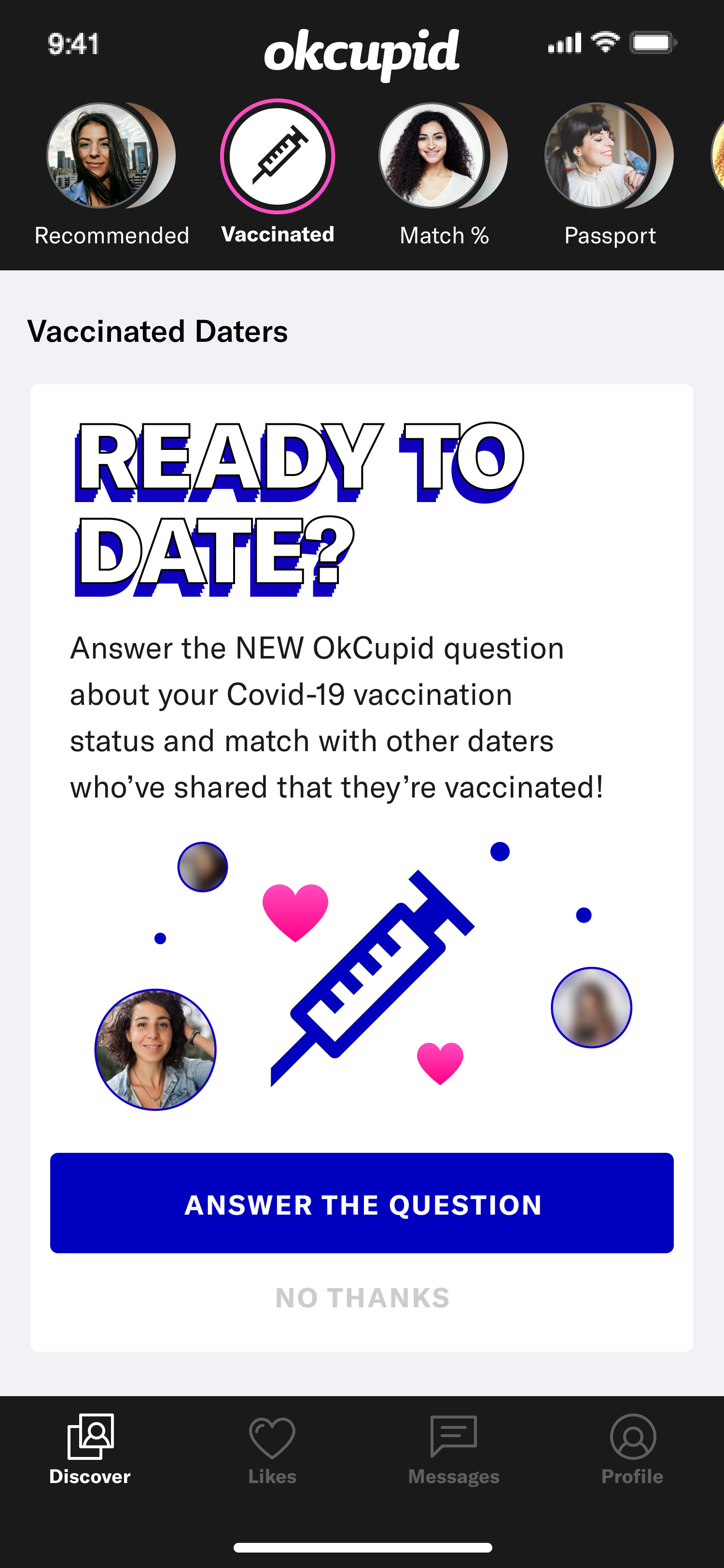Image resolution: width=724 pixels, height=1568 pixels.
Task: Open the Vaccinated stack
Action: tap(278, 173)
